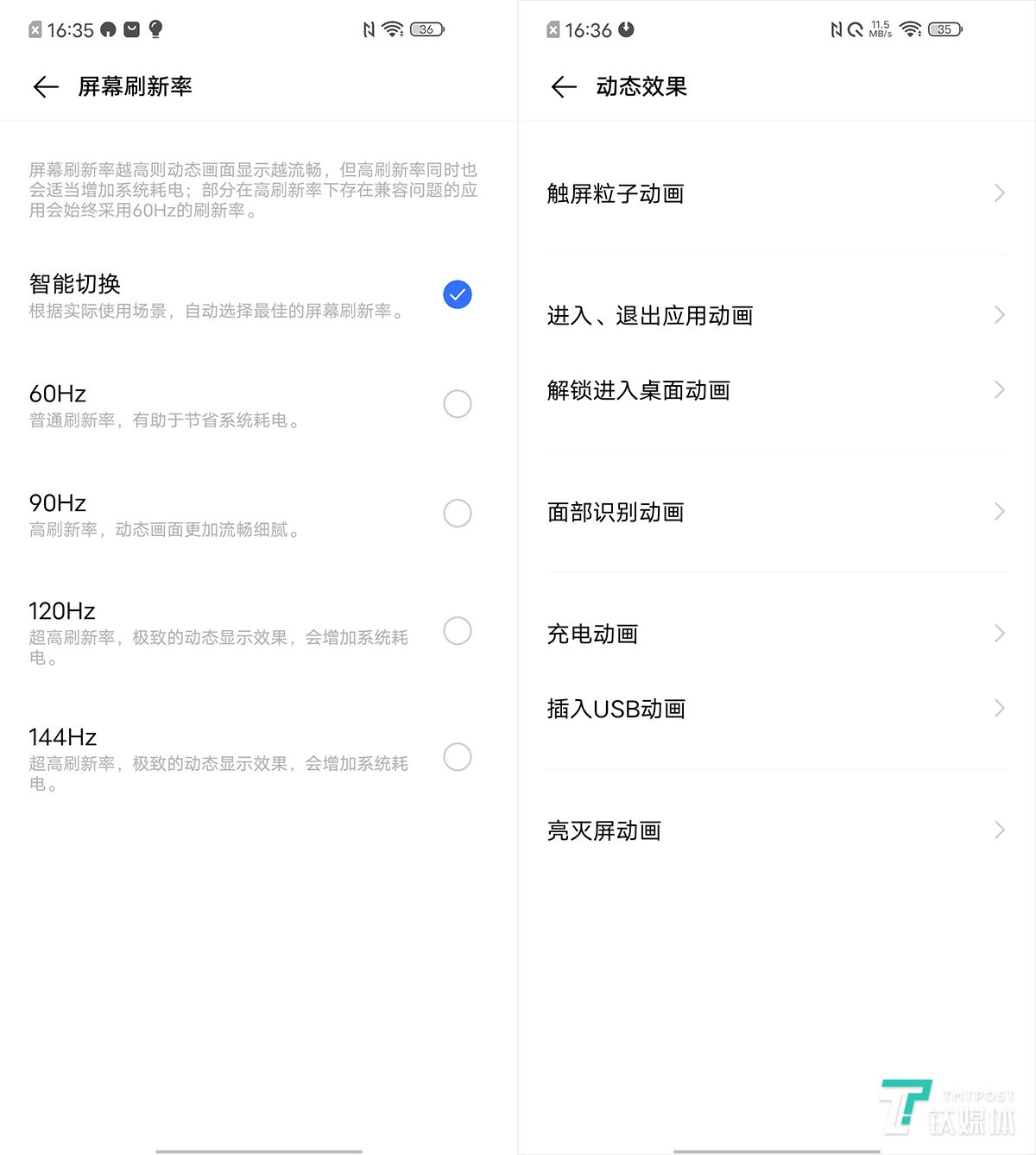Tap the lightbulb notification icon in status bar
1036x1155 pixels.
click(x=156, y=29)
